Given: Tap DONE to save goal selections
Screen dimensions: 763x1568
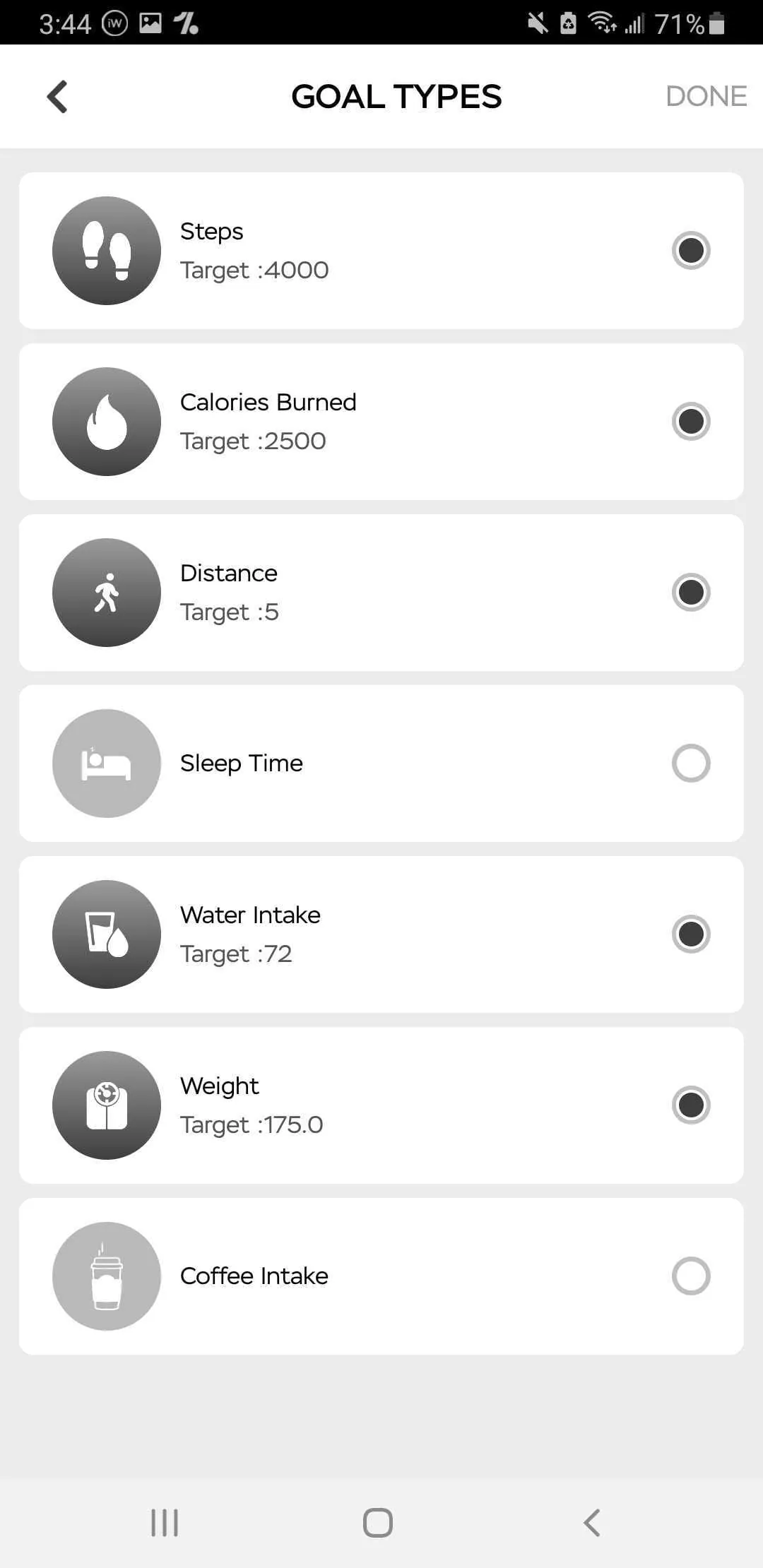Looking at the screenshot, I should [x=706, y=96].
